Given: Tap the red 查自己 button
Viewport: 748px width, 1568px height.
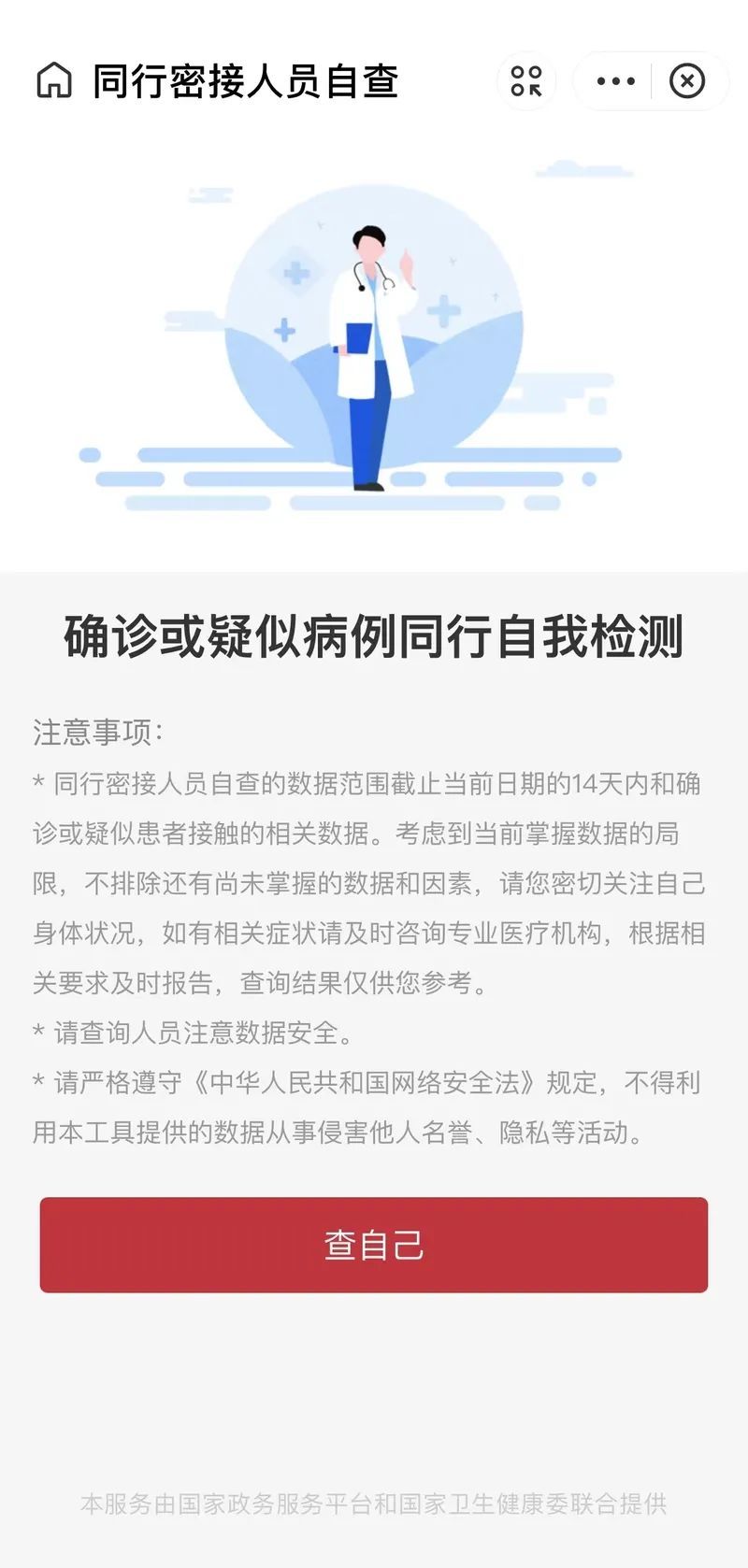Looking at the screenshot, I should tap(373, 1245).
